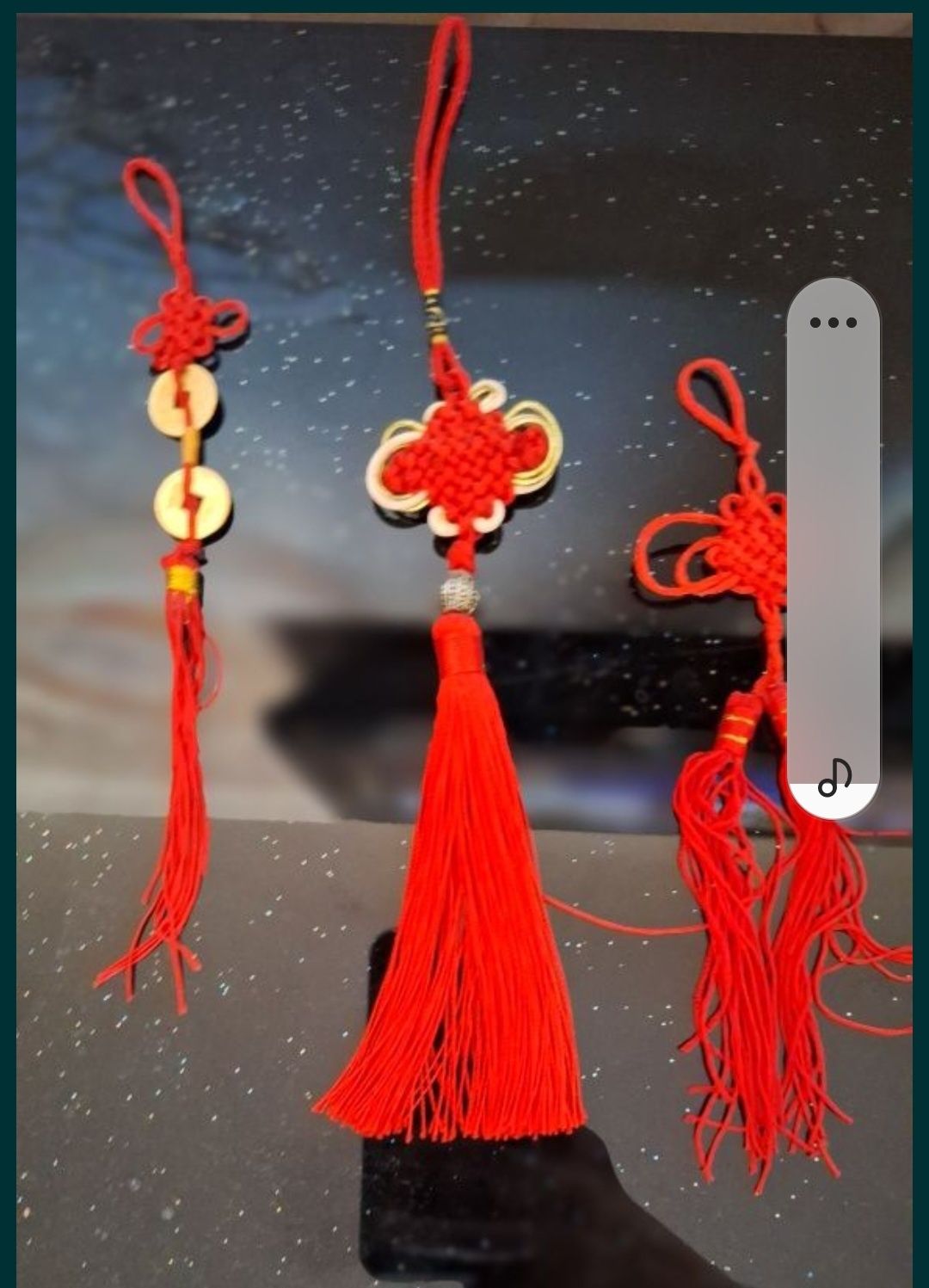Tap the media volume slider track
929x1288 pixels.
833,551
